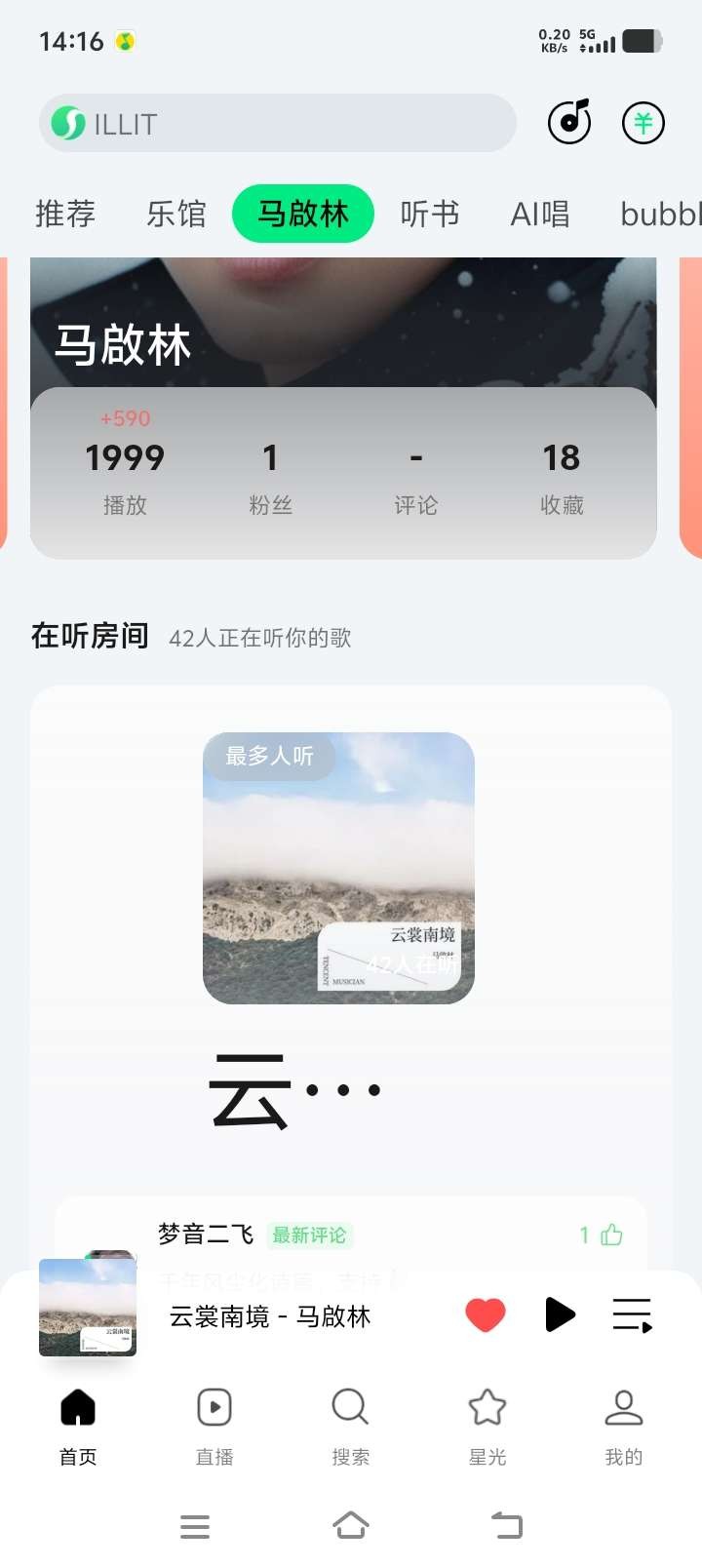Switch to the 推荐 tab
This screenshot has width=702, height=1568.
click(x=65, y=214)
